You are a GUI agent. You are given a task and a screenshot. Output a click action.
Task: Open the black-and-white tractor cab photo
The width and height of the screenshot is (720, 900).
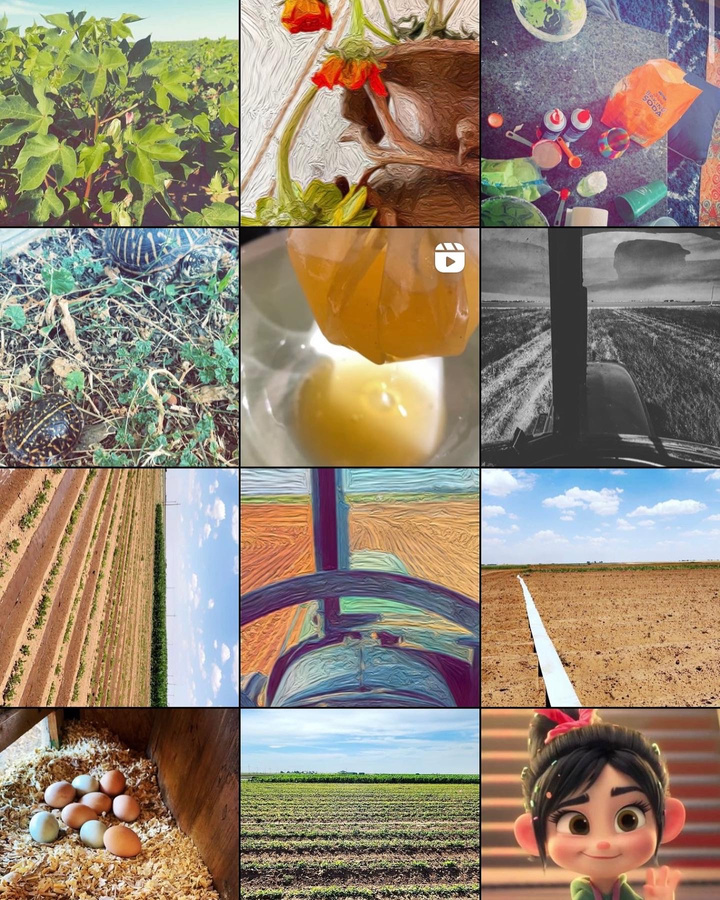[600, 347]
